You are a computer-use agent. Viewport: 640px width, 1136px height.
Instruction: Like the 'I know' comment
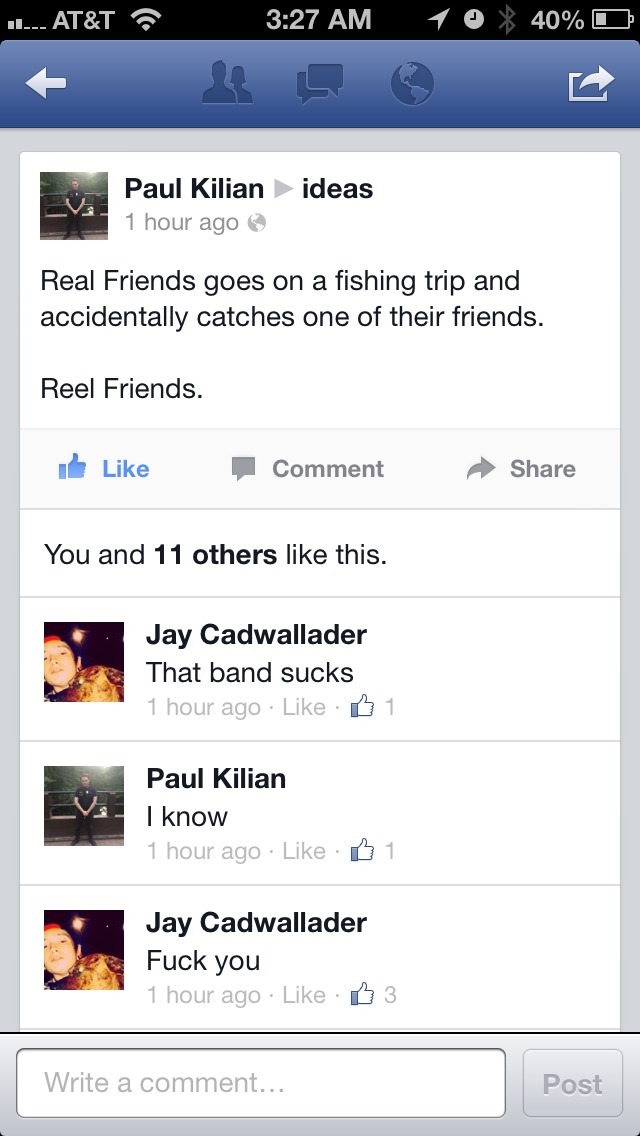(304, 851)
